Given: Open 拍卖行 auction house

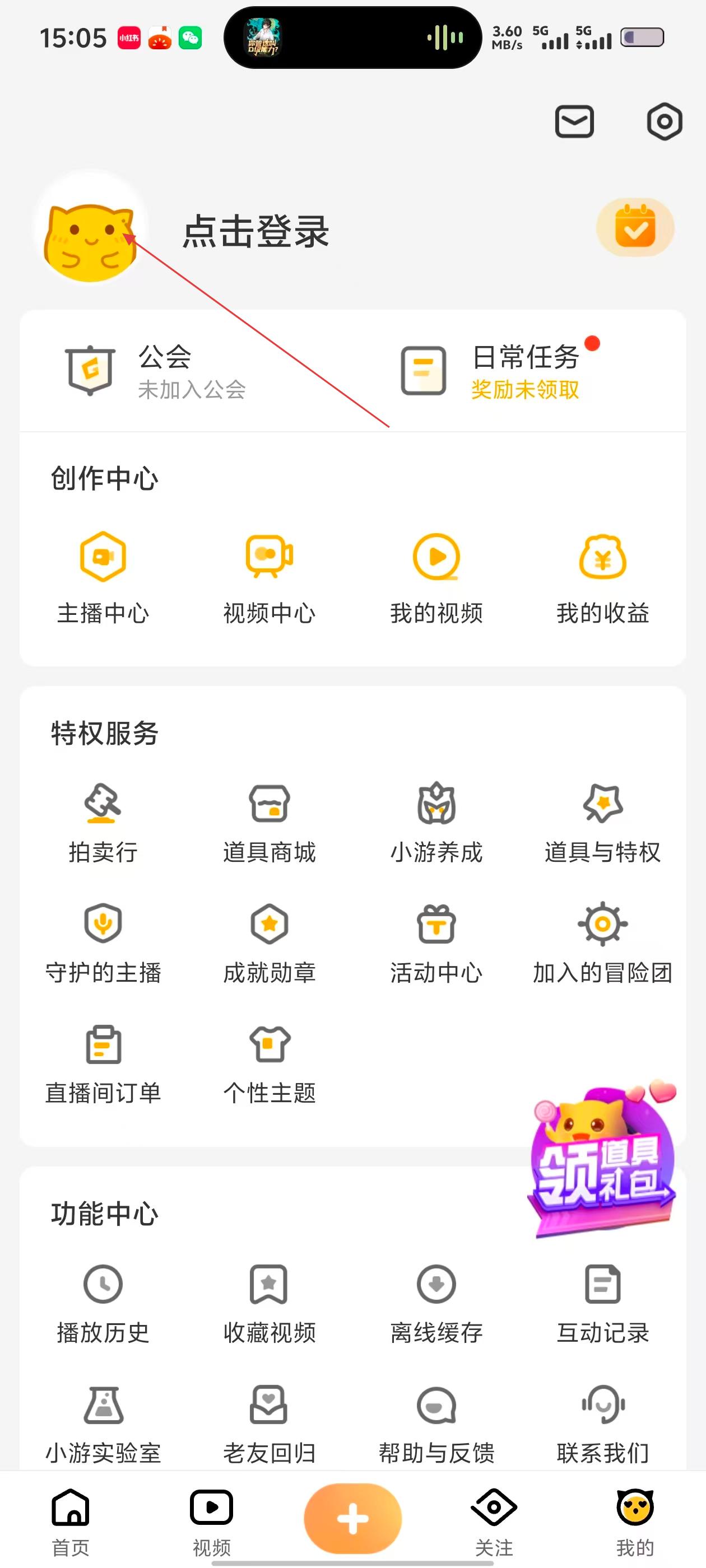Looking at the screenshot, I should [103, 822].
